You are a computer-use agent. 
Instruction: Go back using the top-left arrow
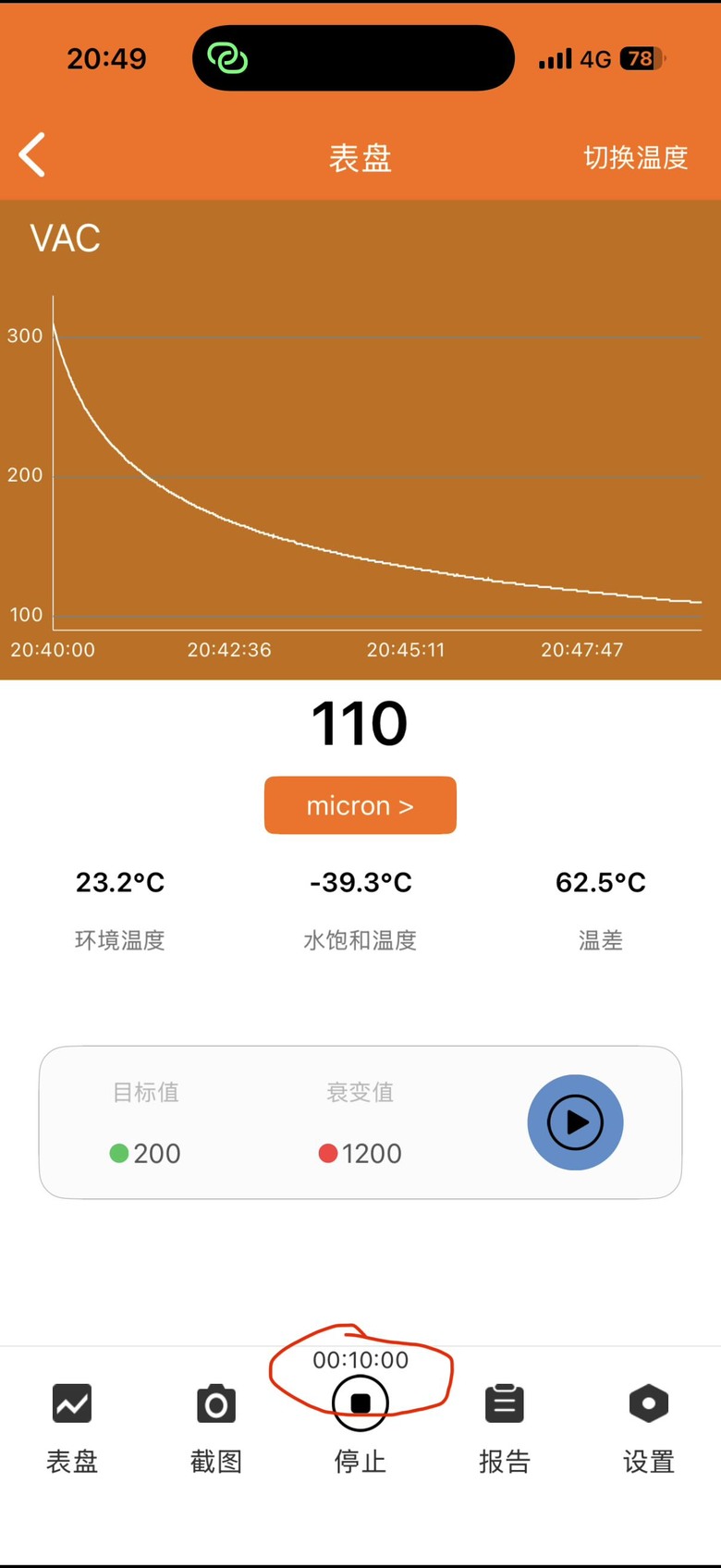click(x=32, y=154)
